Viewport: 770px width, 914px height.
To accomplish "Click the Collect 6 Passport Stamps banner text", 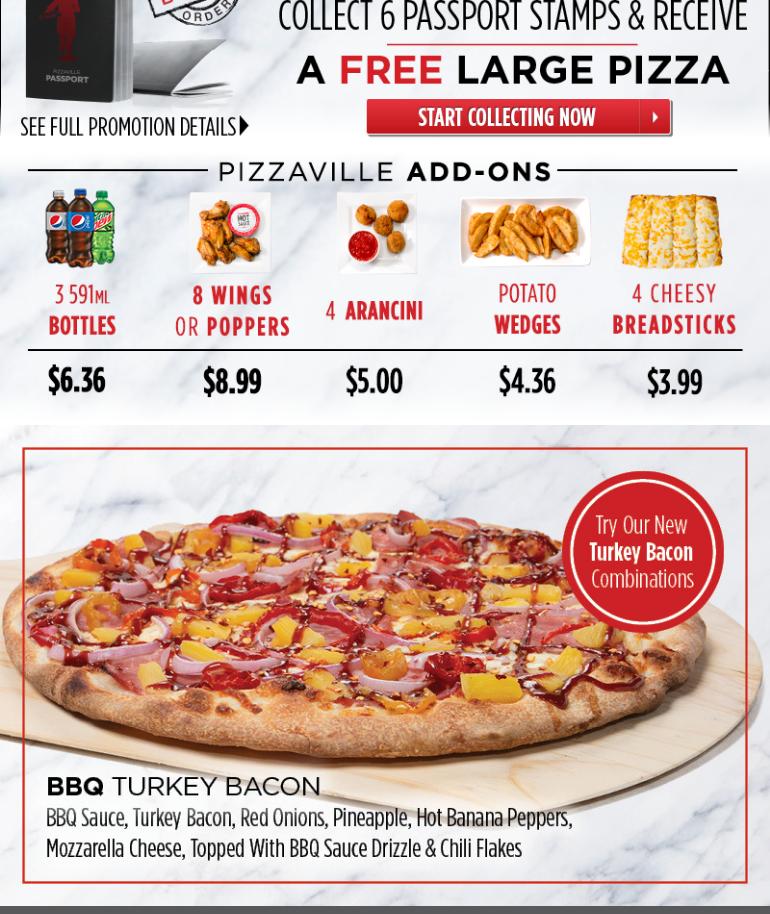I will point(513,14).
